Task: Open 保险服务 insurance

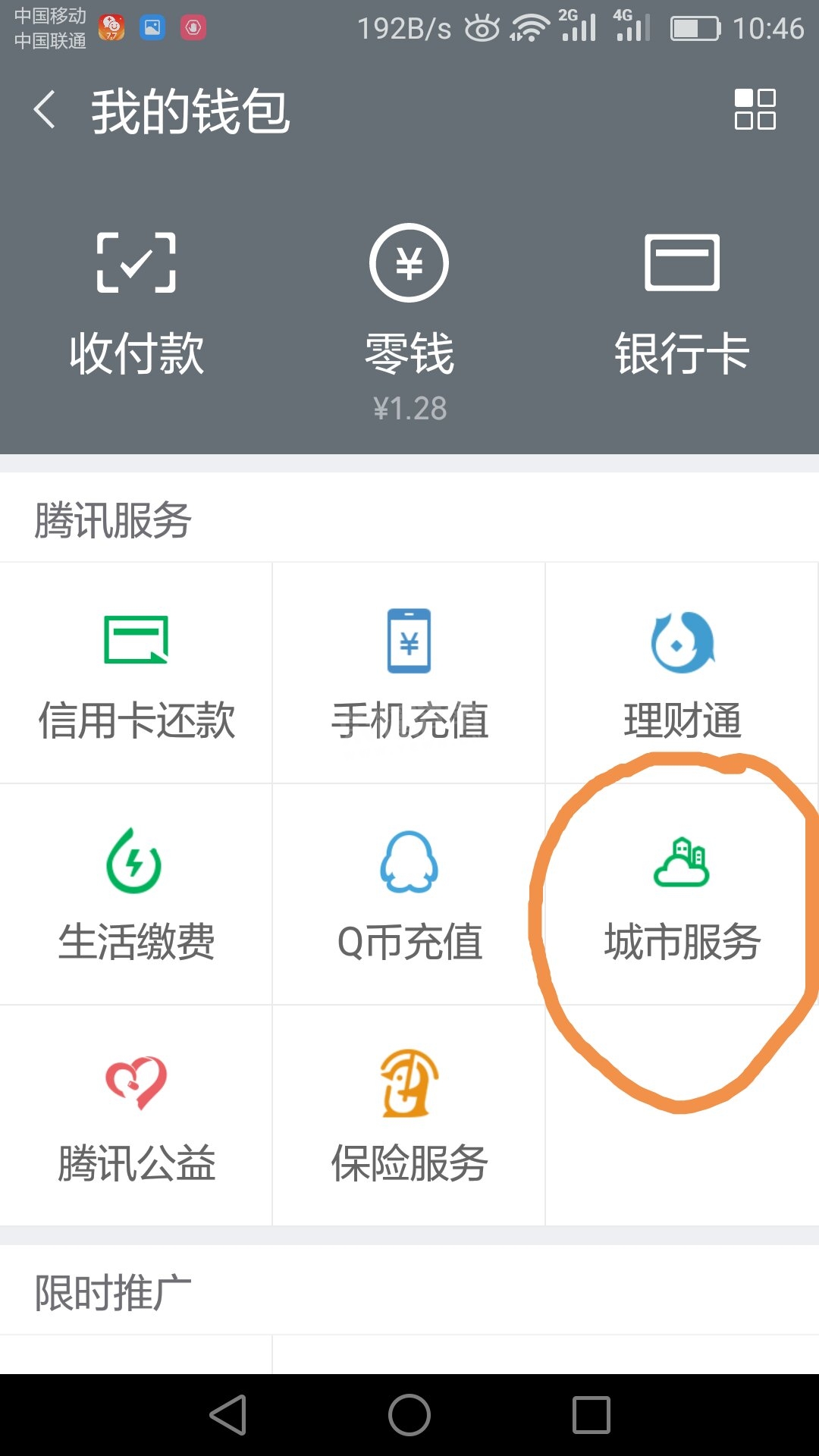Action: [x=409, y=1116]
